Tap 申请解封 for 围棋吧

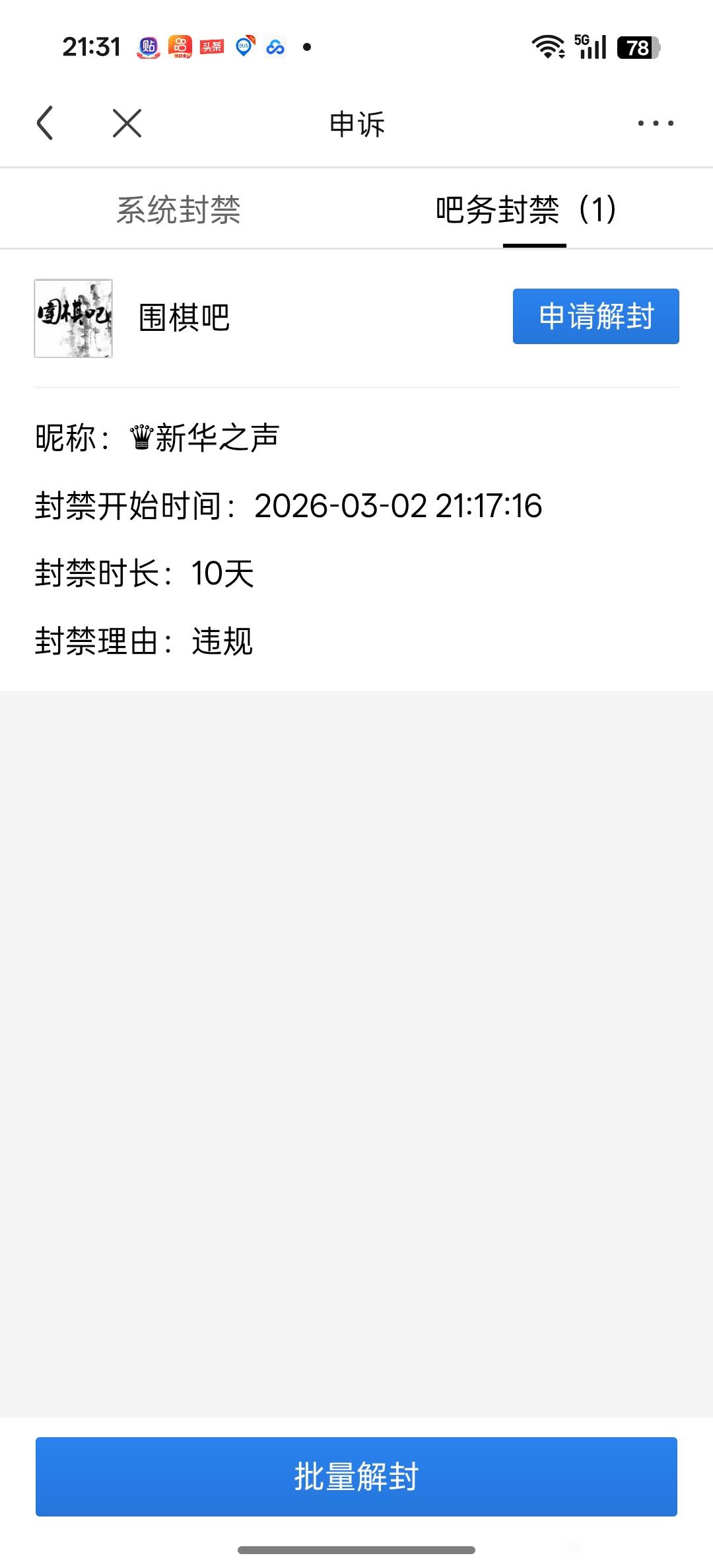(x=595, y=316)
